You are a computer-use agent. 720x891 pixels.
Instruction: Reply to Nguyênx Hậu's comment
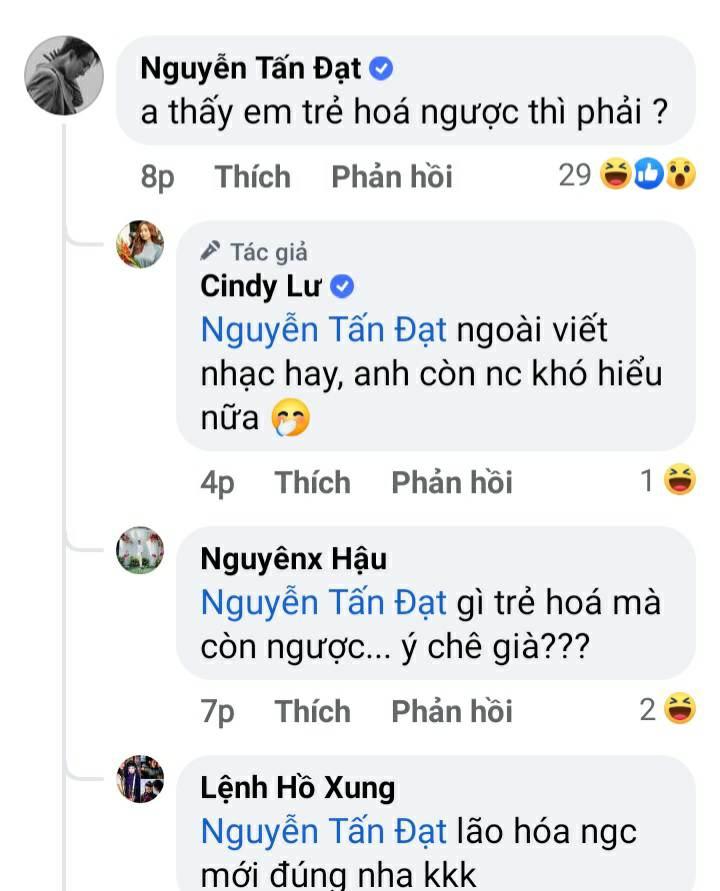[451, 712]
